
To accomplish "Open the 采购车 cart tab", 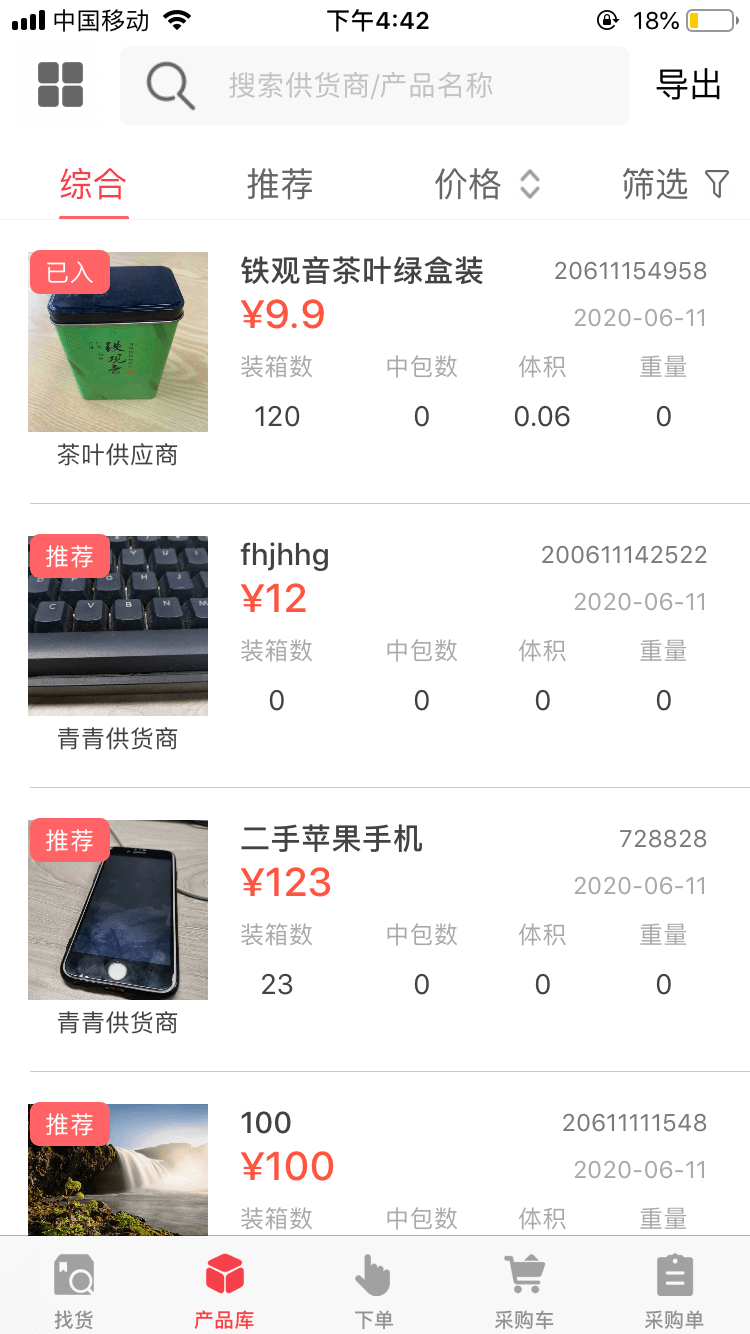I will (524, 1290).
